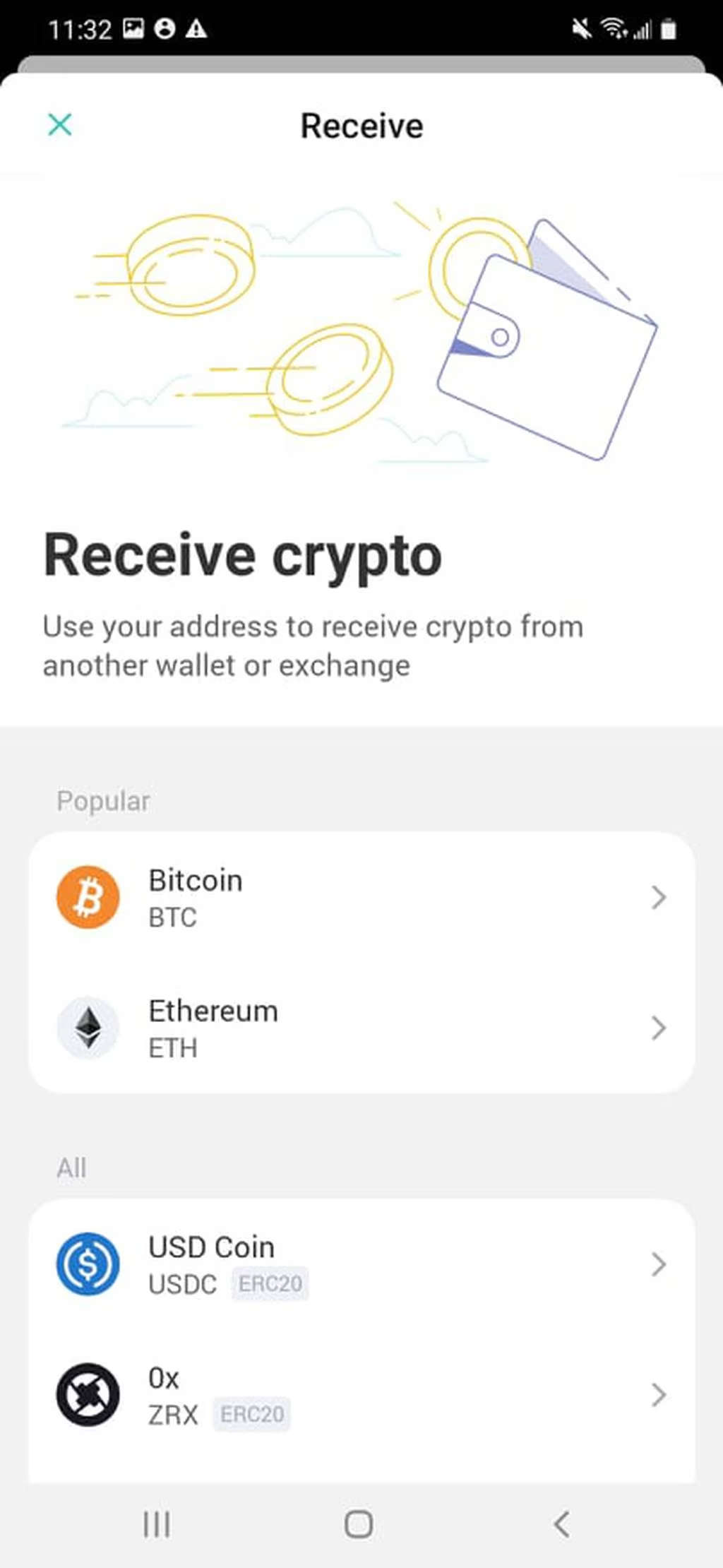This screenshot has height=1568, width=723.
Task: Close the Receive screen
Action: 60,125
